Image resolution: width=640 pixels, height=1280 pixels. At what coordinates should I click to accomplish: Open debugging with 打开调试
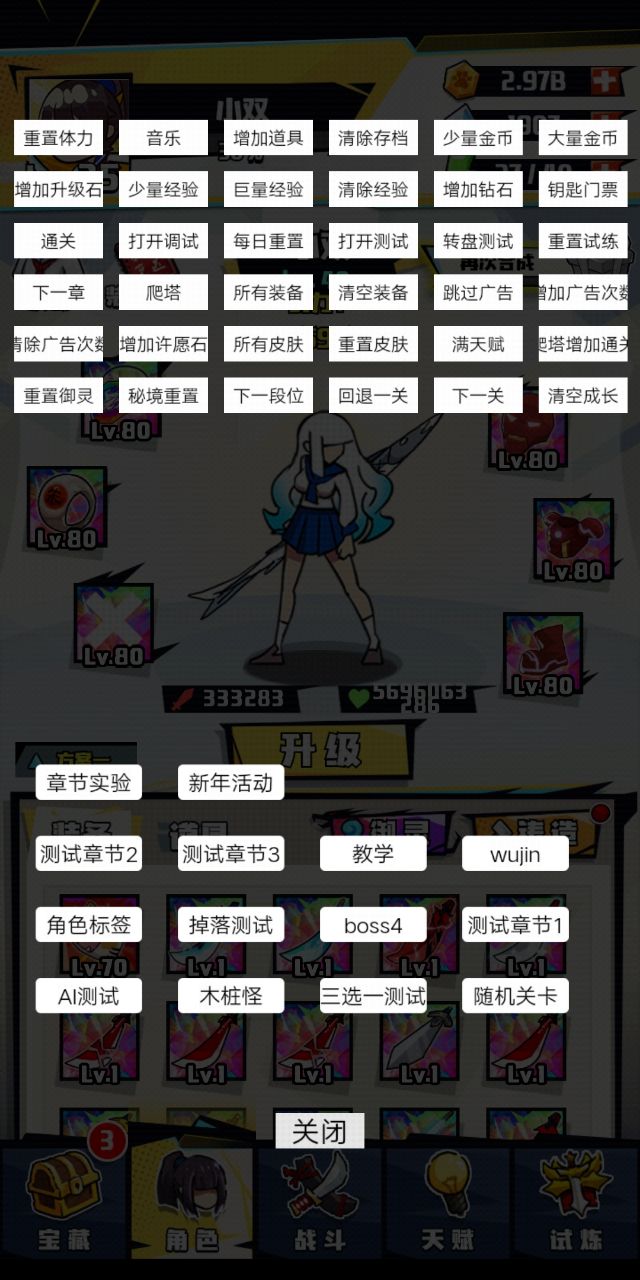tap(163, 241)
